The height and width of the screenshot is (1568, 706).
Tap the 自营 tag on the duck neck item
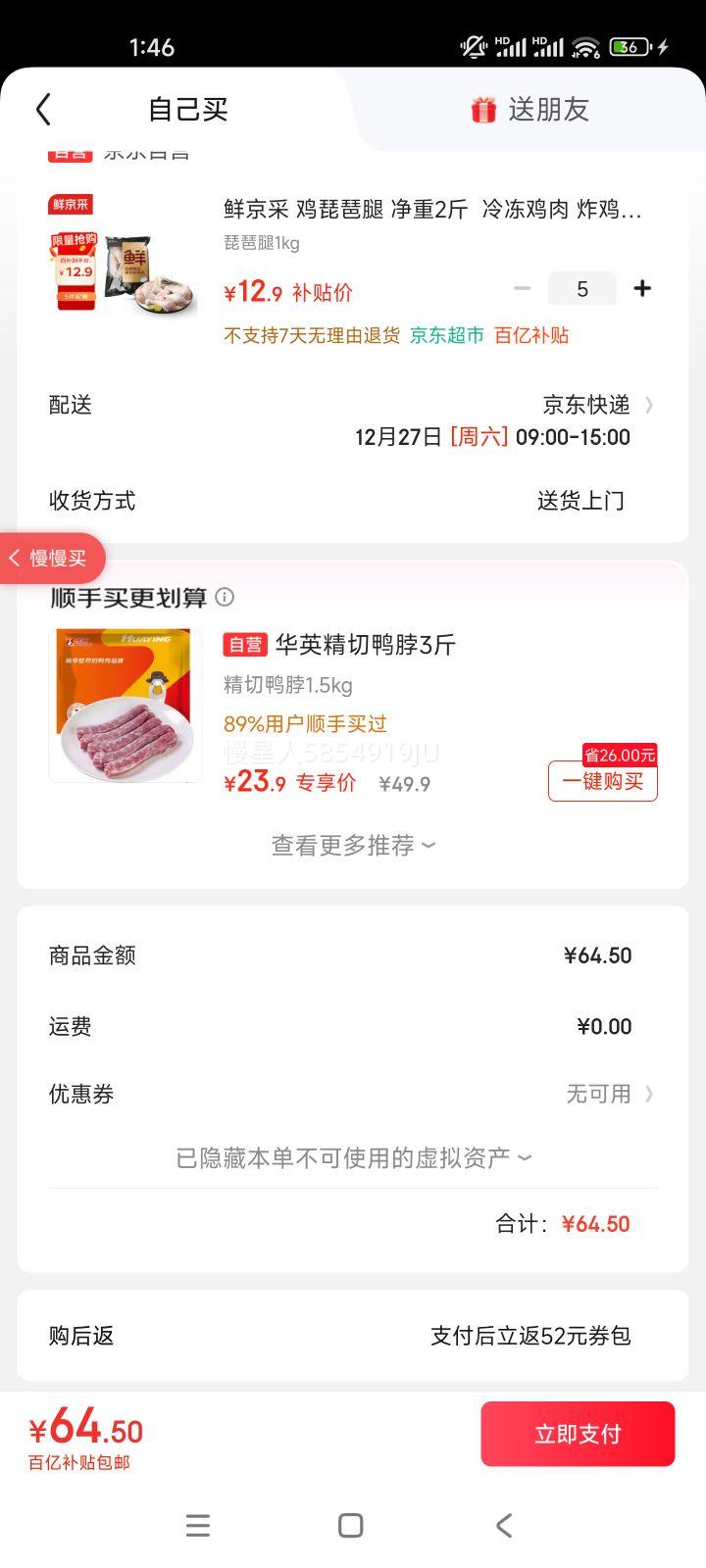[247, 644]
